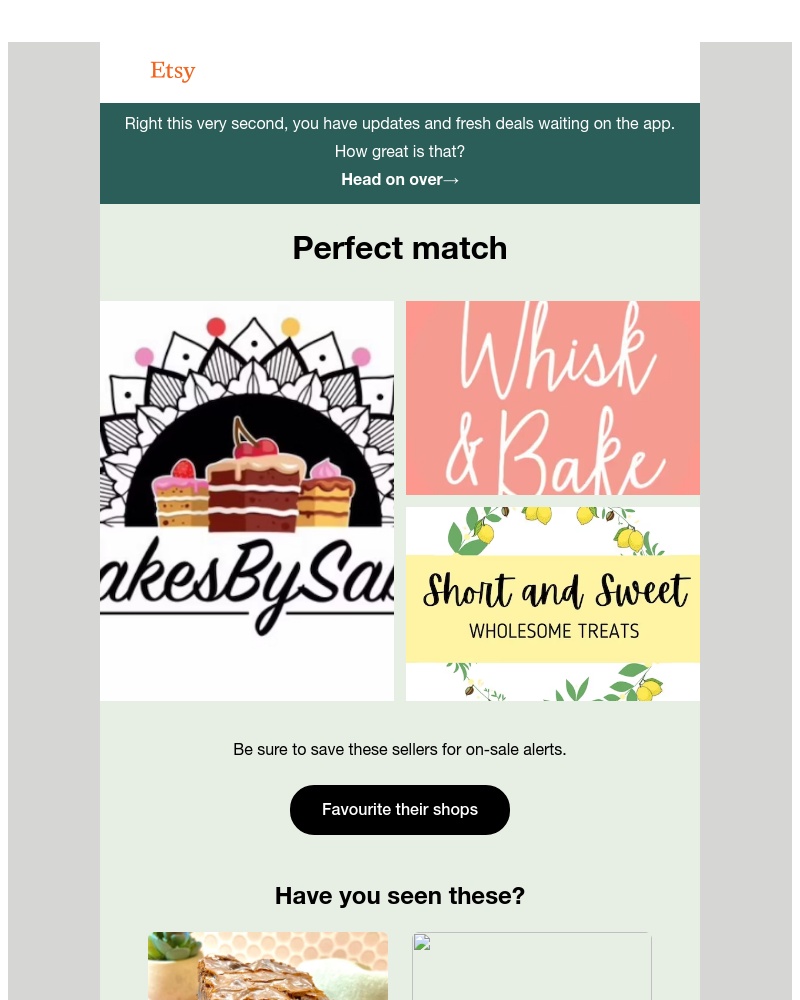Open the CakesBySa bakery shop banner
This screenshot has width=800, height=1000.
click(247, 501)
